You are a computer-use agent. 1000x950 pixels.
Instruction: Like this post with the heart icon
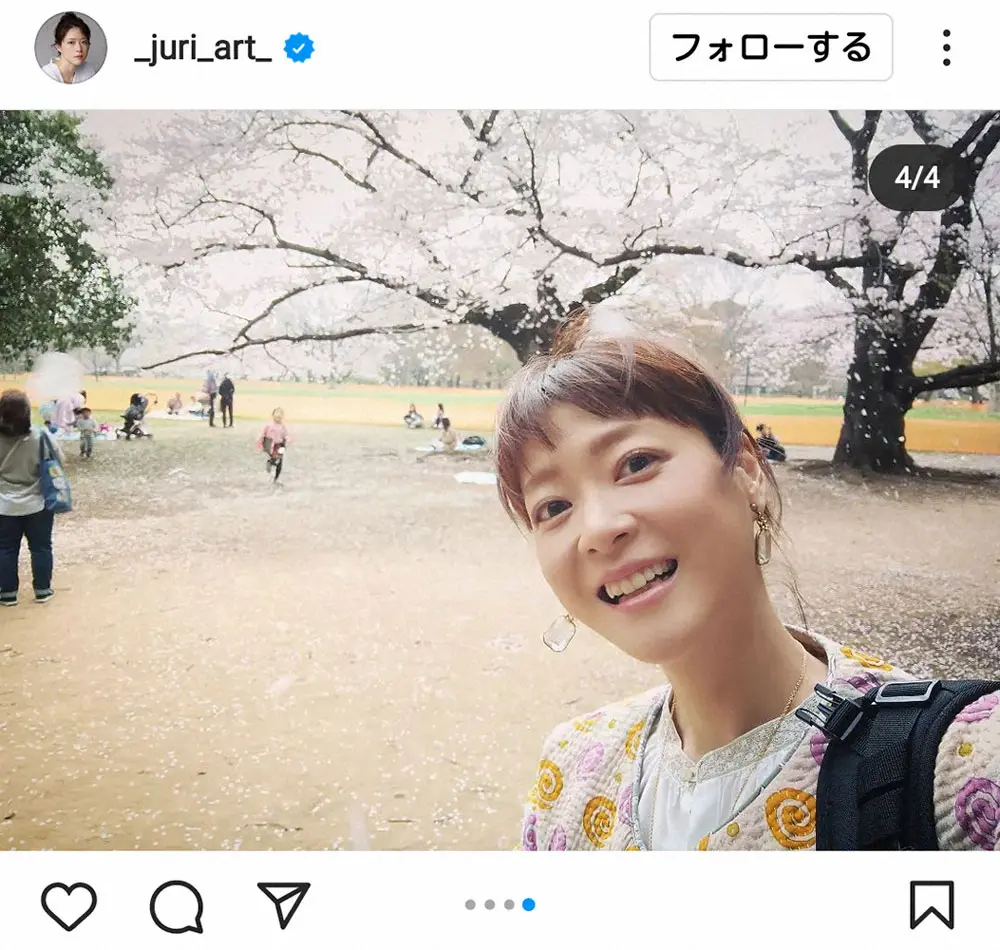(69, 905)
